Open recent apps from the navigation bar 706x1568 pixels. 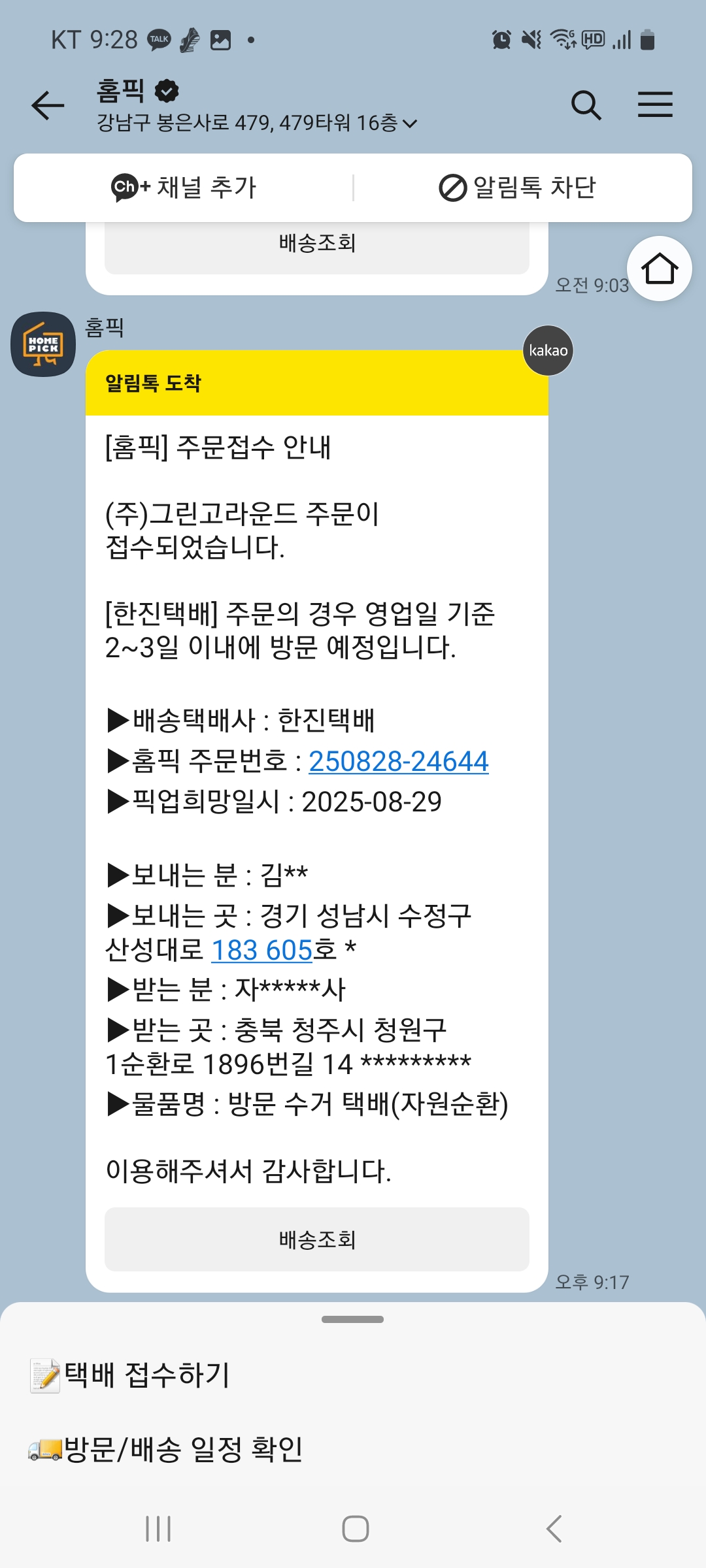pyautogui.click(x=158, y=1529)
